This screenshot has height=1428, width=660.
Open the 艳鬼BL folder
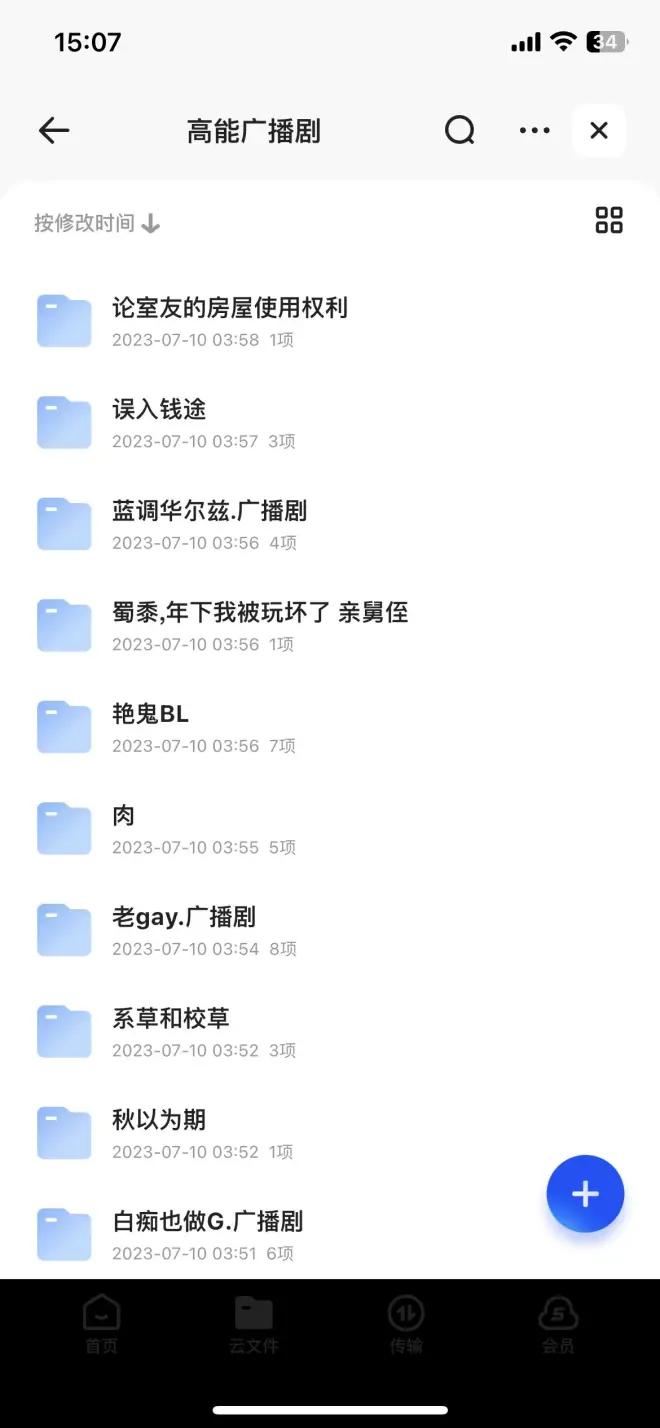pyautogui.click(x=151, y=726)
